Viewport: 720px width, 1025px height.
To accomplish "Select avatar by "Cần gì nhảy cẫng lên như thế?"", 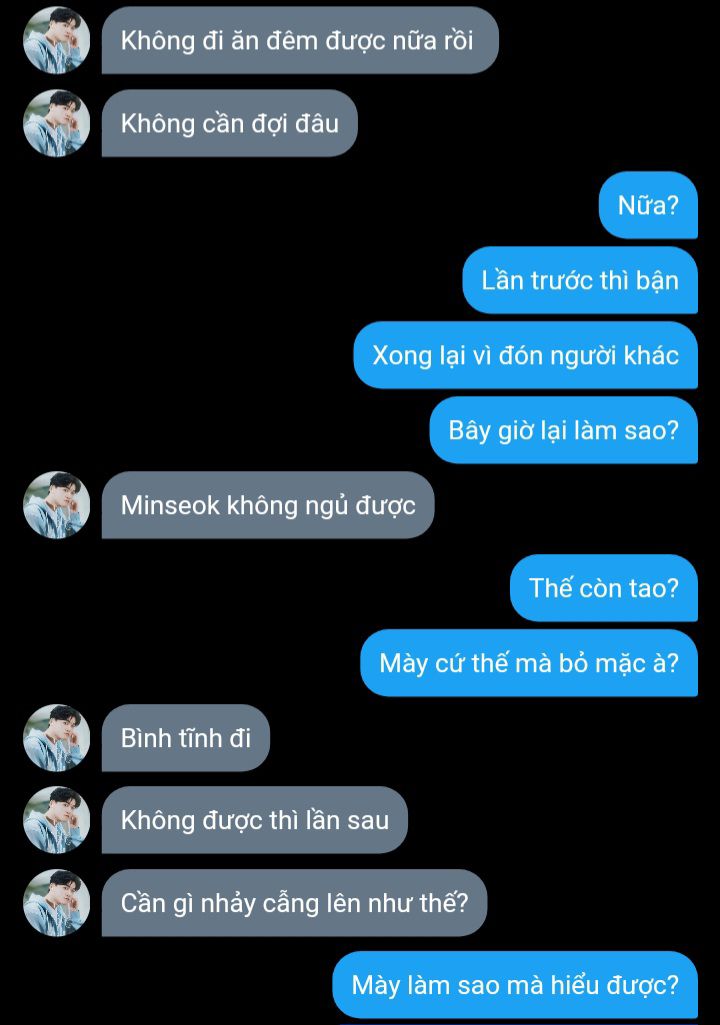I will point(57,902).
